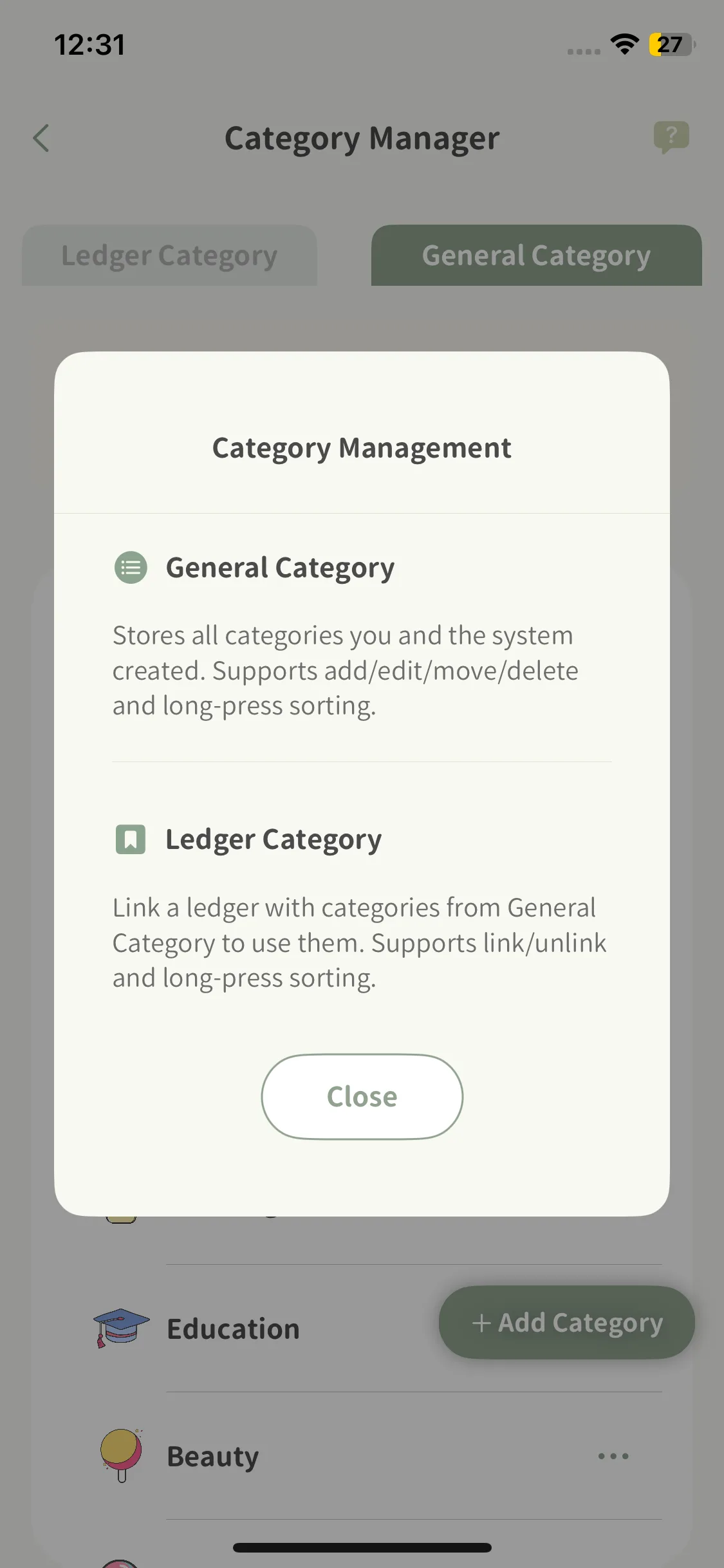Image resolution: width=724 pixels, height=1568 pixels.
Task: Open the help question-mark icon
Action: pos(671,137)
